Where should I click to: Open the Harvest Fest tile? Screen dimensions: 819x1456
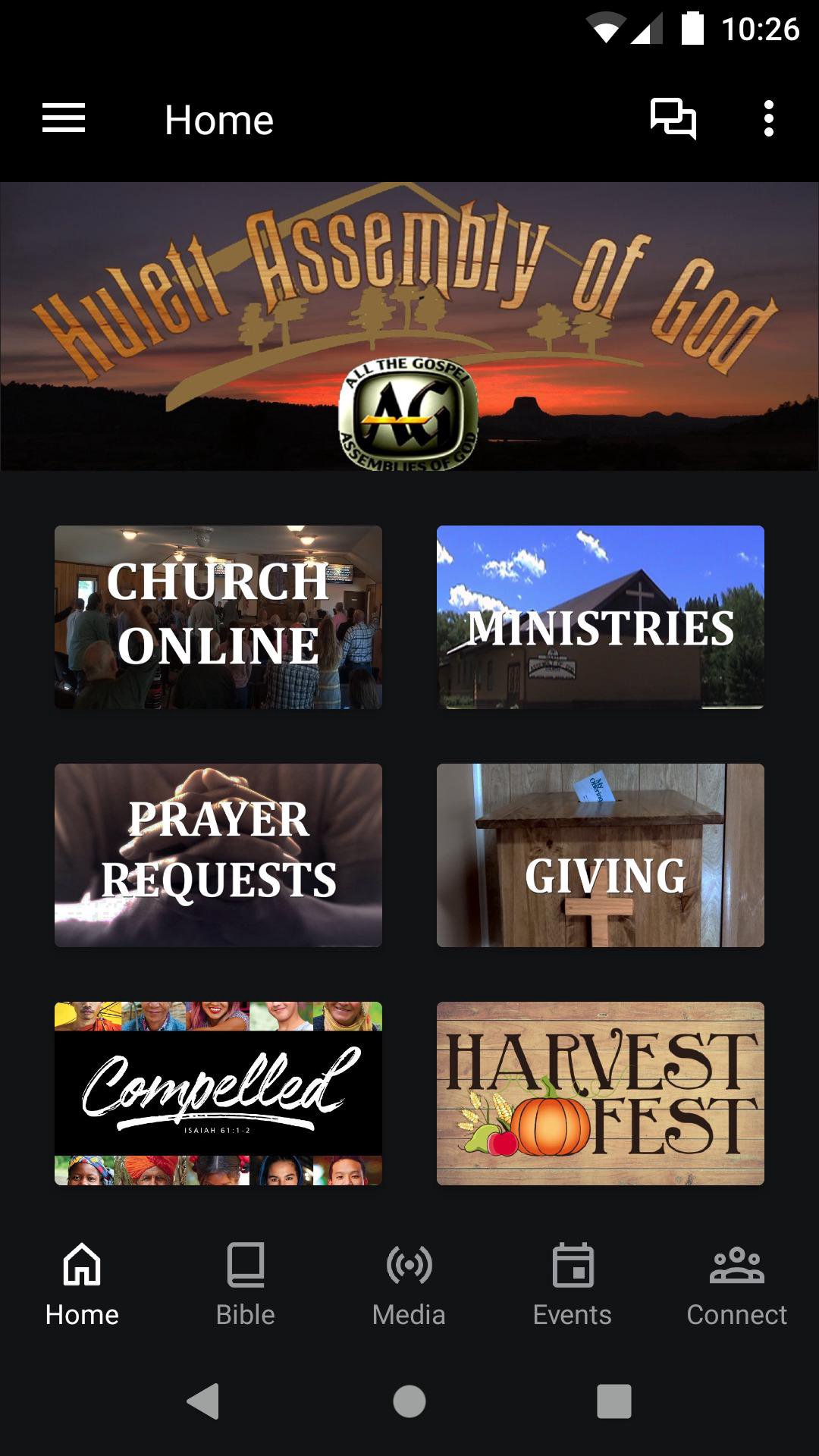click(x=601, y=1094)
